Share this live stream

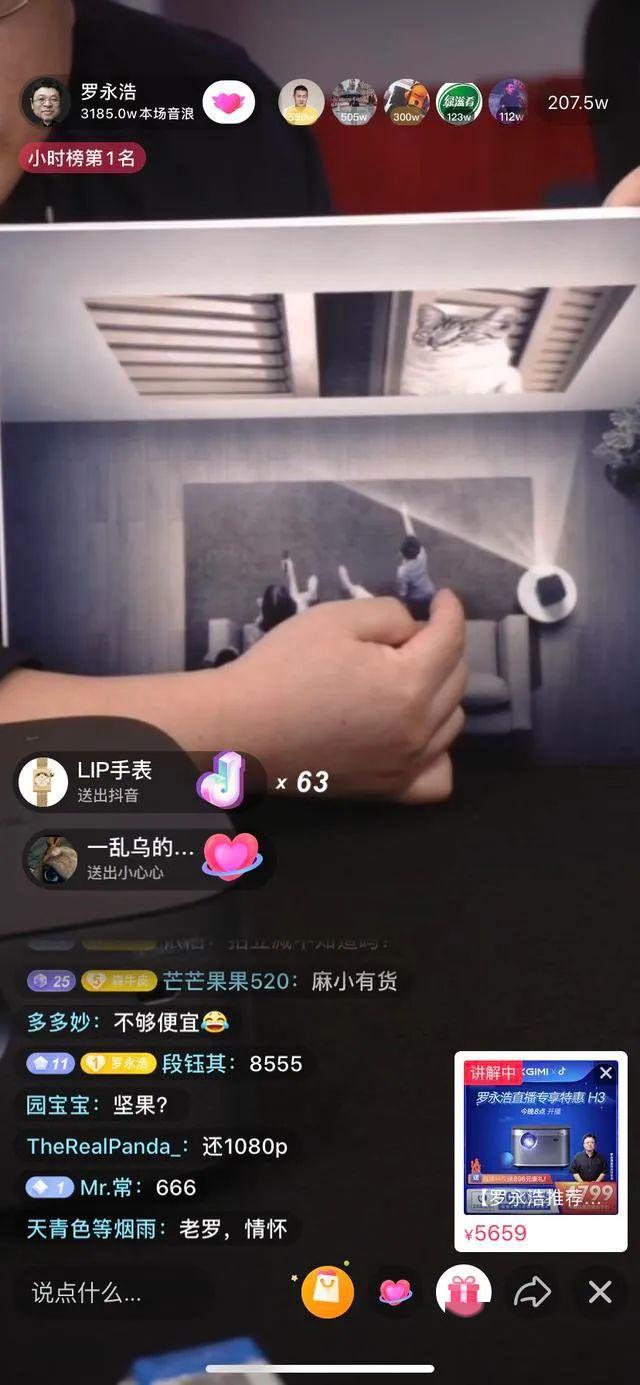(x=532, y=1292)
